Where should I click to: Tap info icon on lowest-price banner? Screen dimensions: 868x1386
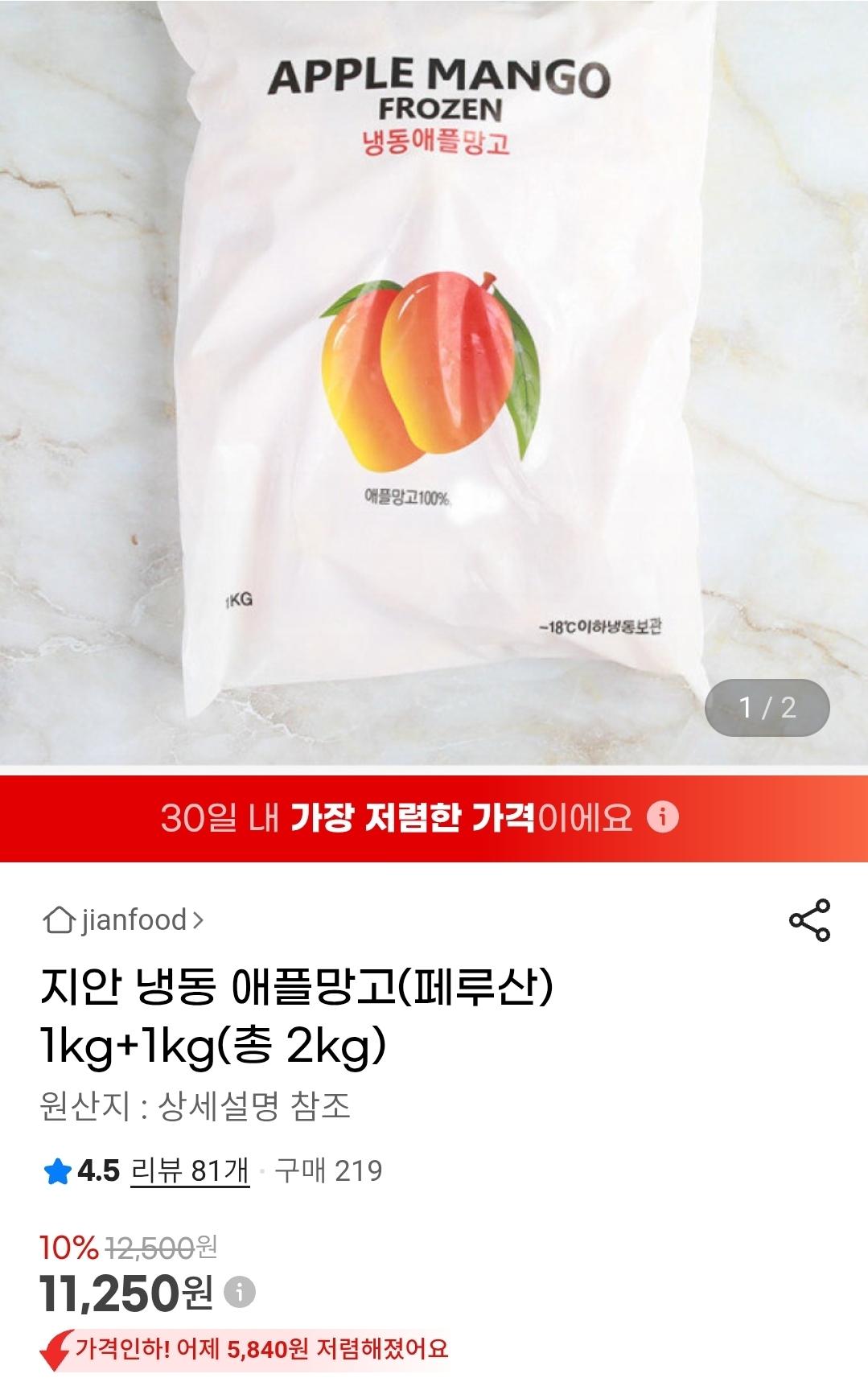(x=663, y=817)
